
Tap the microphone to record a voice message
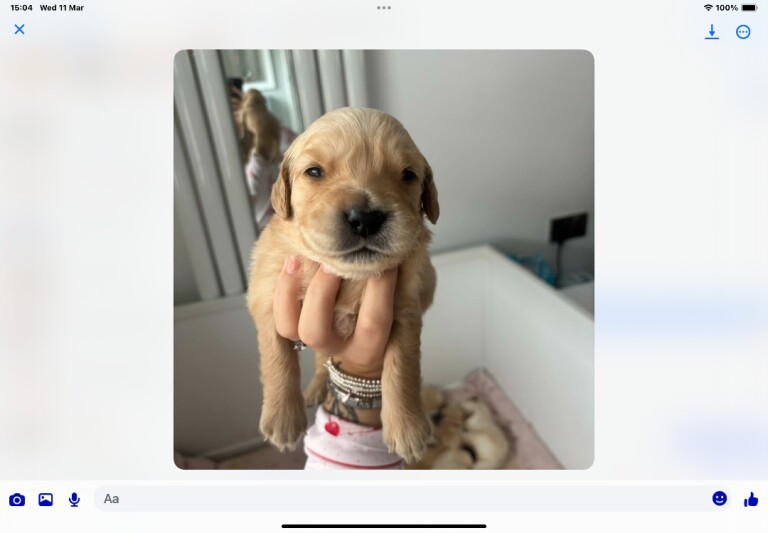click(x=74, y=499)
